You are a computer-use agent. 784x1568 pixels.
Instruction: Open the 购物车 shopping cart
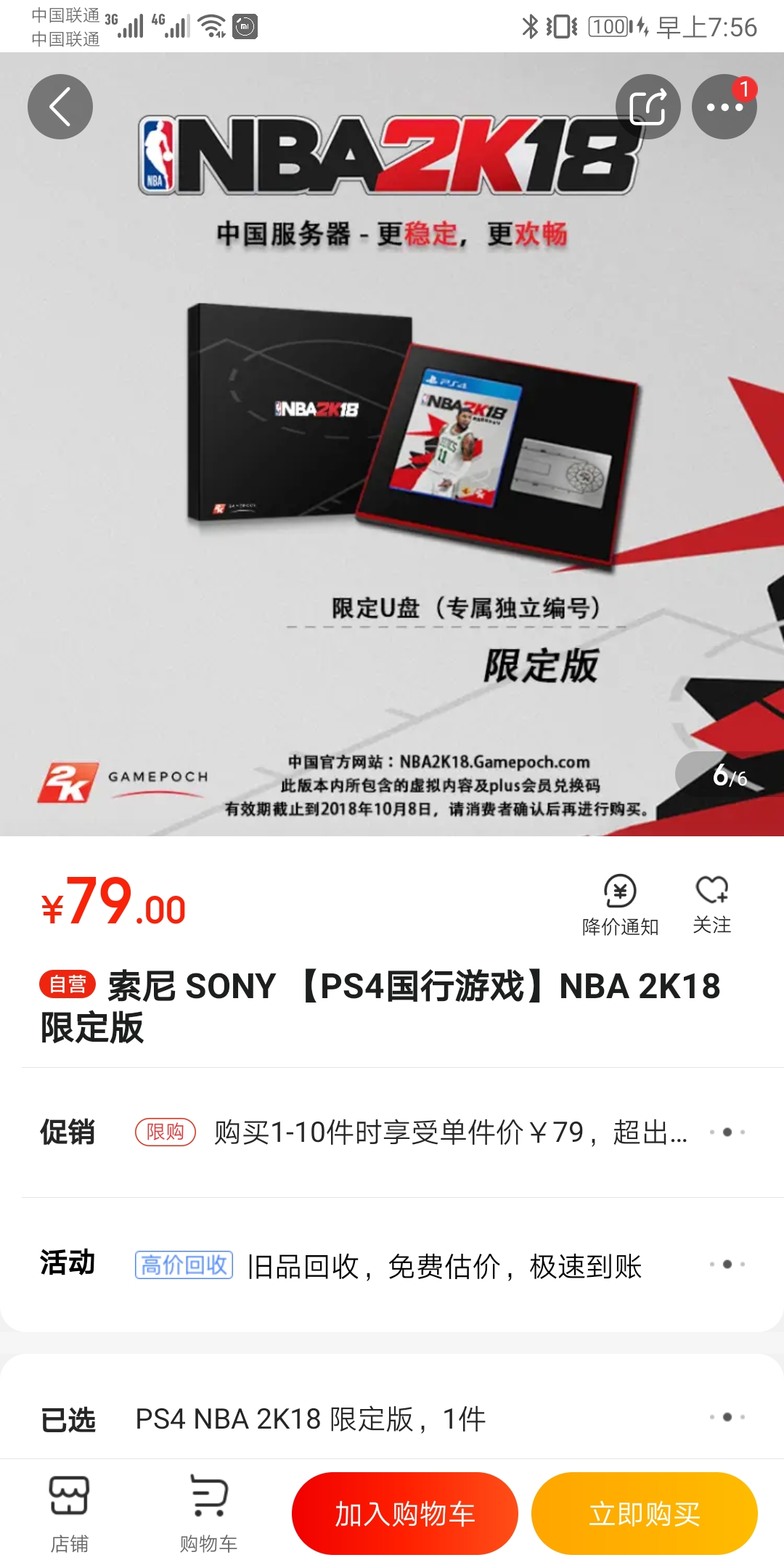tap(209, 1514)
